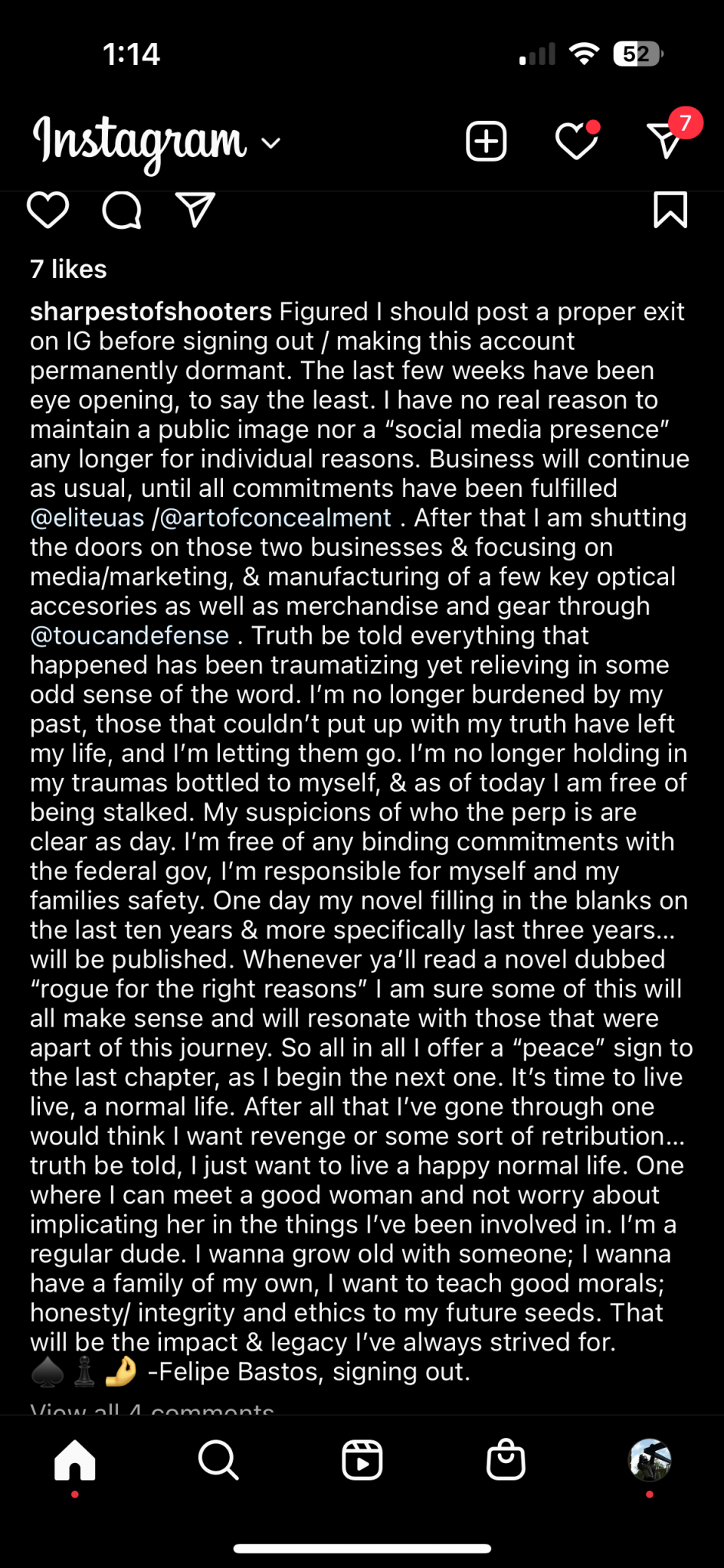Create a new post
The height and width of the screenshot is (1568, 724).
pos(486,142)
